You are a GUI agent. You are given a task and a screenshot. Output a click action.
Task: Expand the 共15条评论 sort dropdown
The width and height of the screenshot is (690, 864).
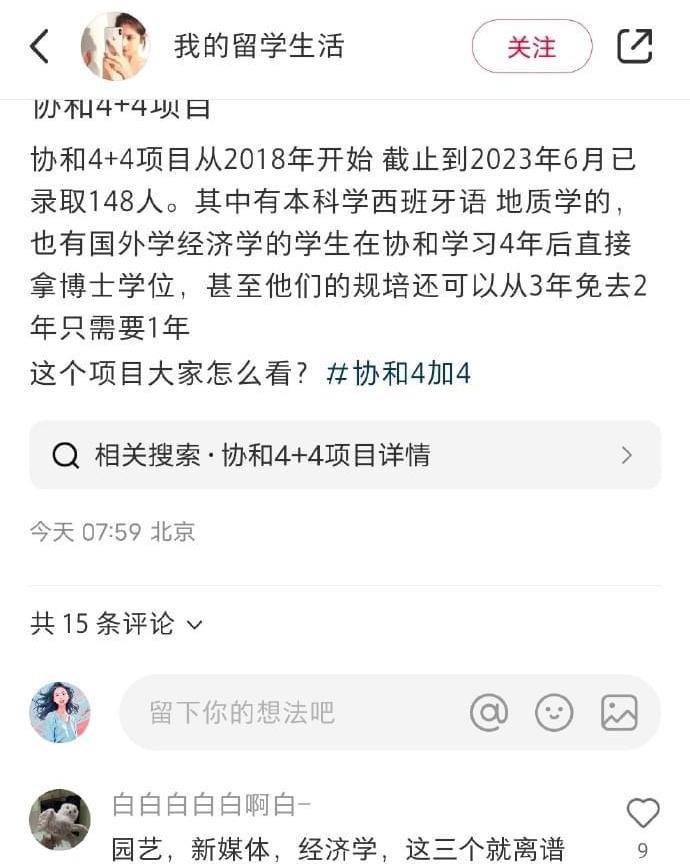click(x=195, y=625)
